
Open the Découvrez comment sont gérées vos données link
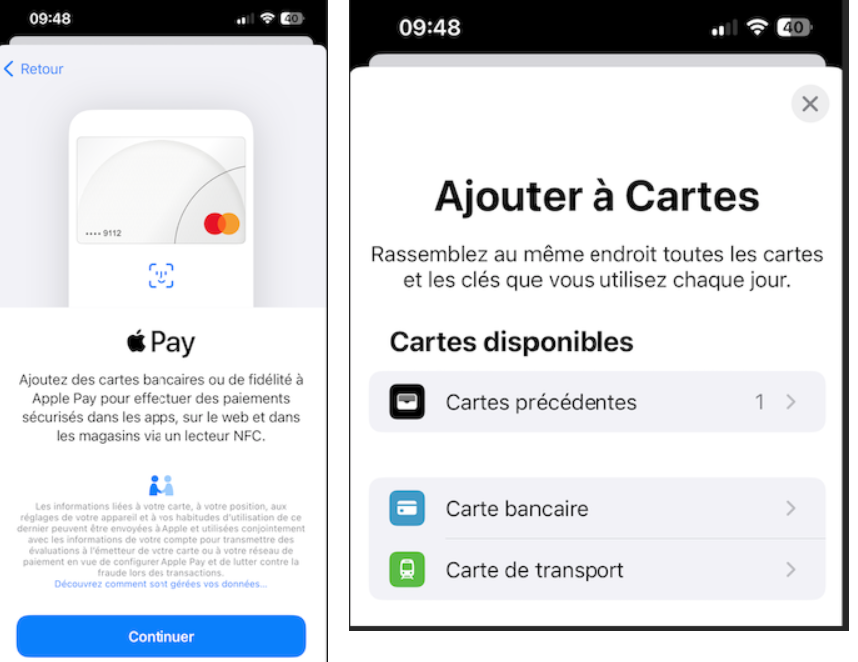click(x=161, y=583)
